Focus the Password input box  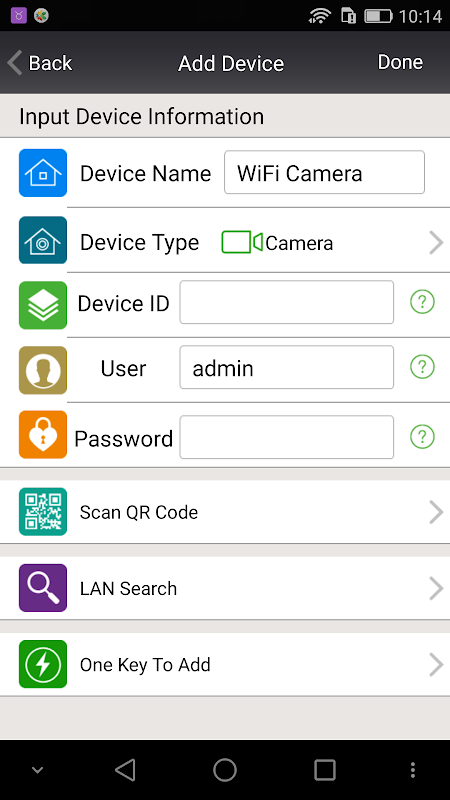coord(286,437)
